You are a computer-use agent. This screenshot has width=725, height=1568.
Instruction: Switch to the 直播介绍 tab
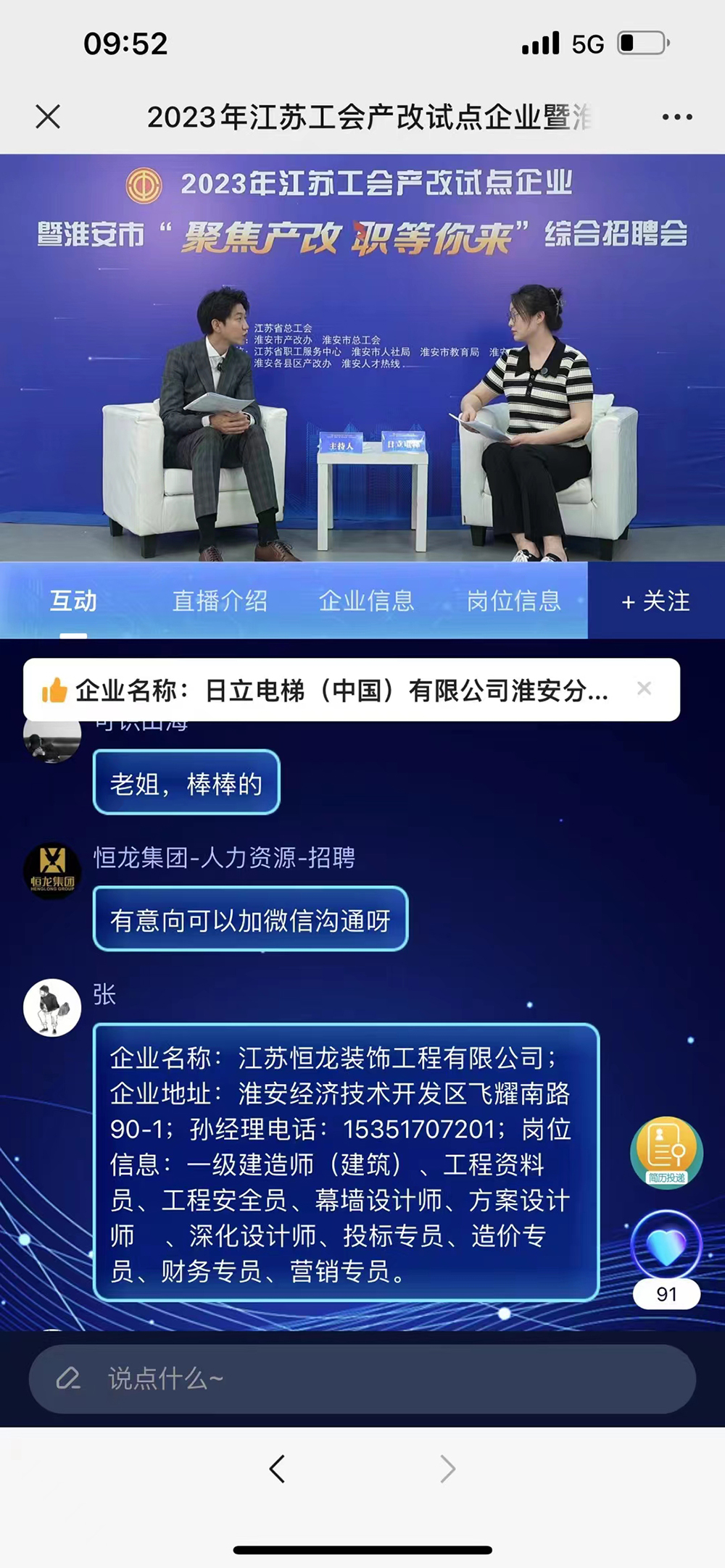point(220,601)
